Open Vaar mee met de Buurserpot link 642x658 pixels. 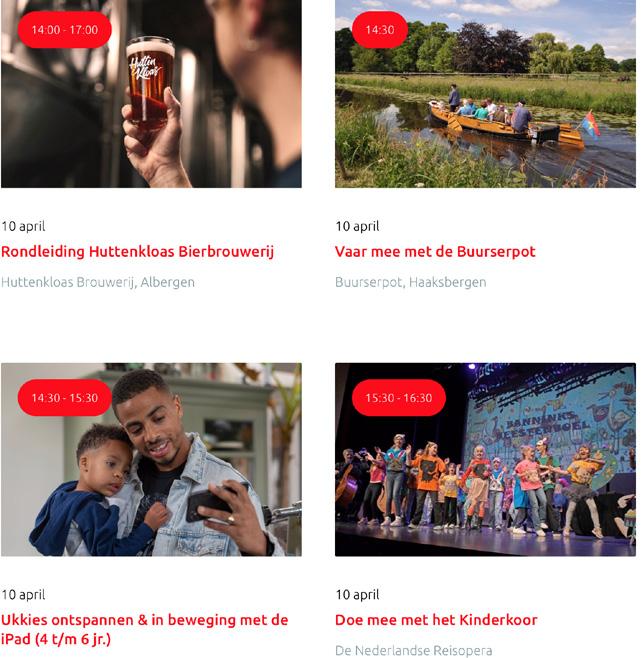coord(435,252)
